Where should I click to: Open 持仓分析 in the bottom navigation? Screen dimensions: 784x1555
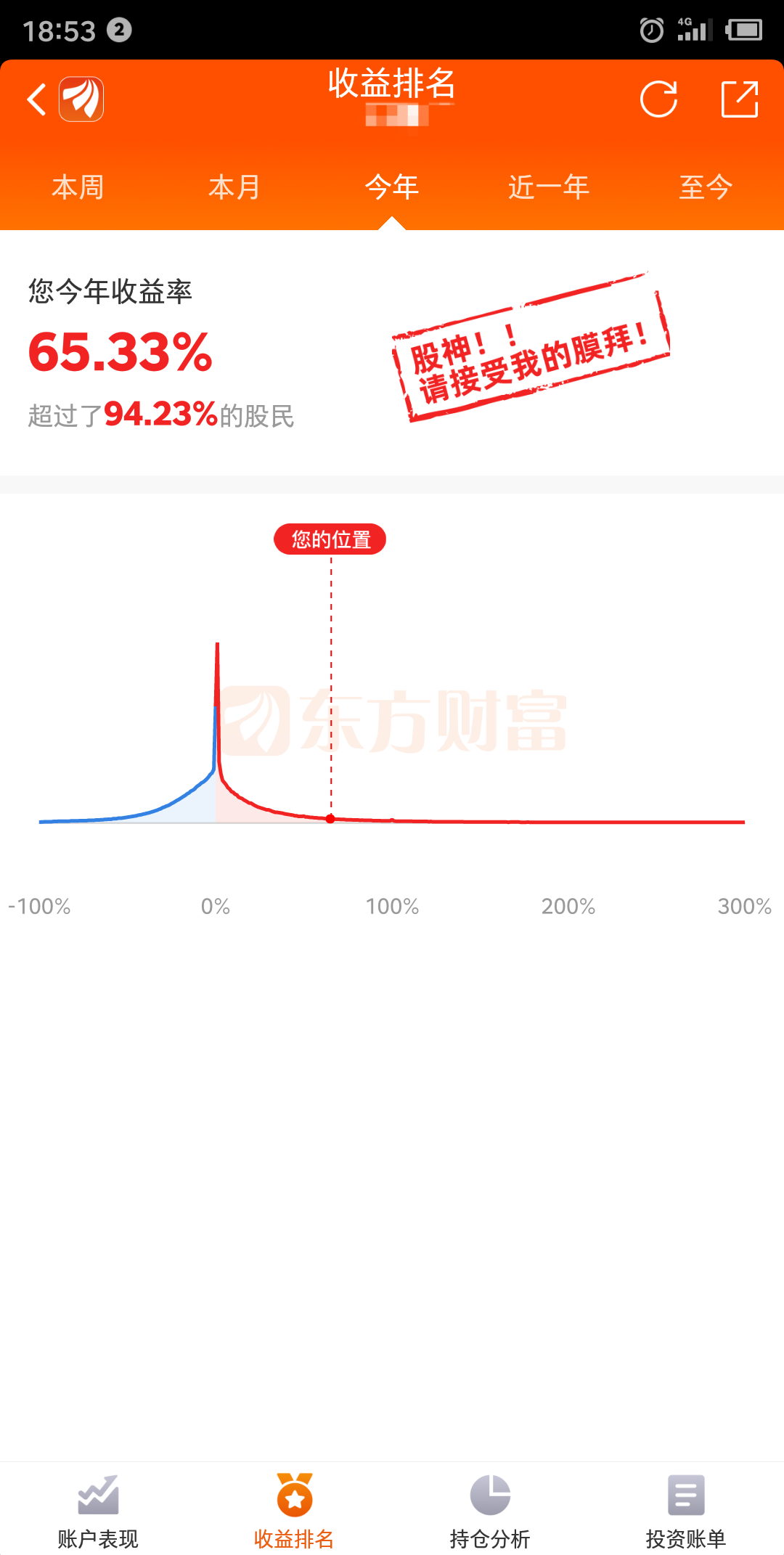(x=490, y=1510)
